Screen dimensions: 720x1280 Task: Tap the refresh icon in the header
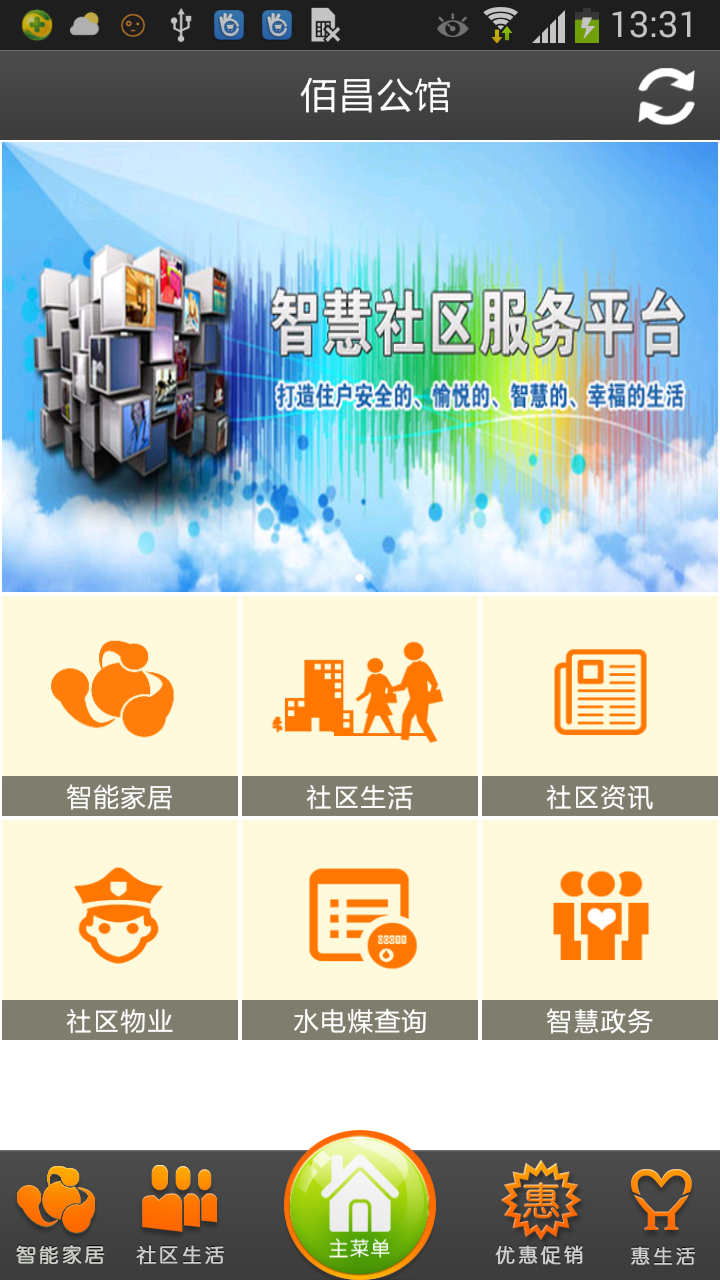(x=666, y=97)
